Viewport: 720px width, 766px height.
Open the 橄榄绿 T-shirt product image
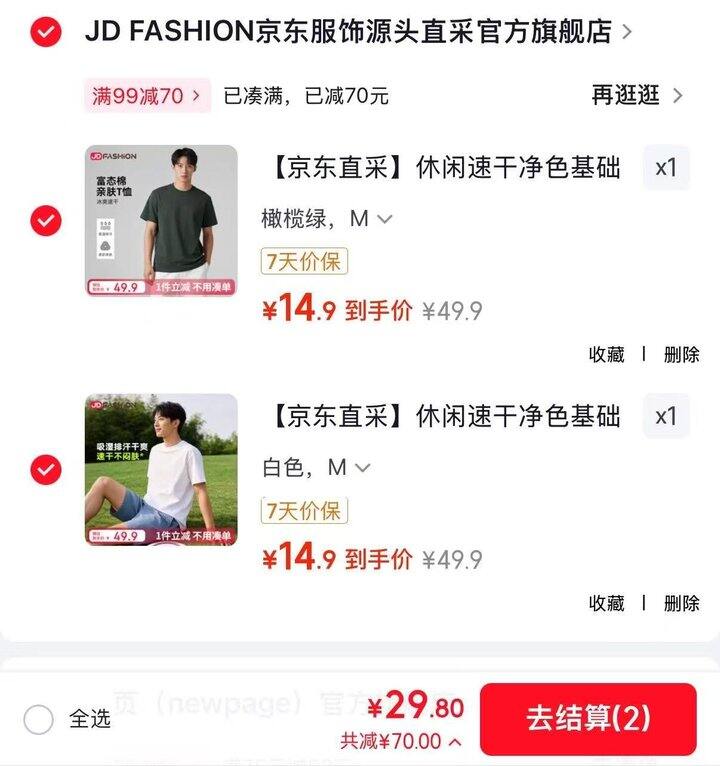tap(161, 221)
